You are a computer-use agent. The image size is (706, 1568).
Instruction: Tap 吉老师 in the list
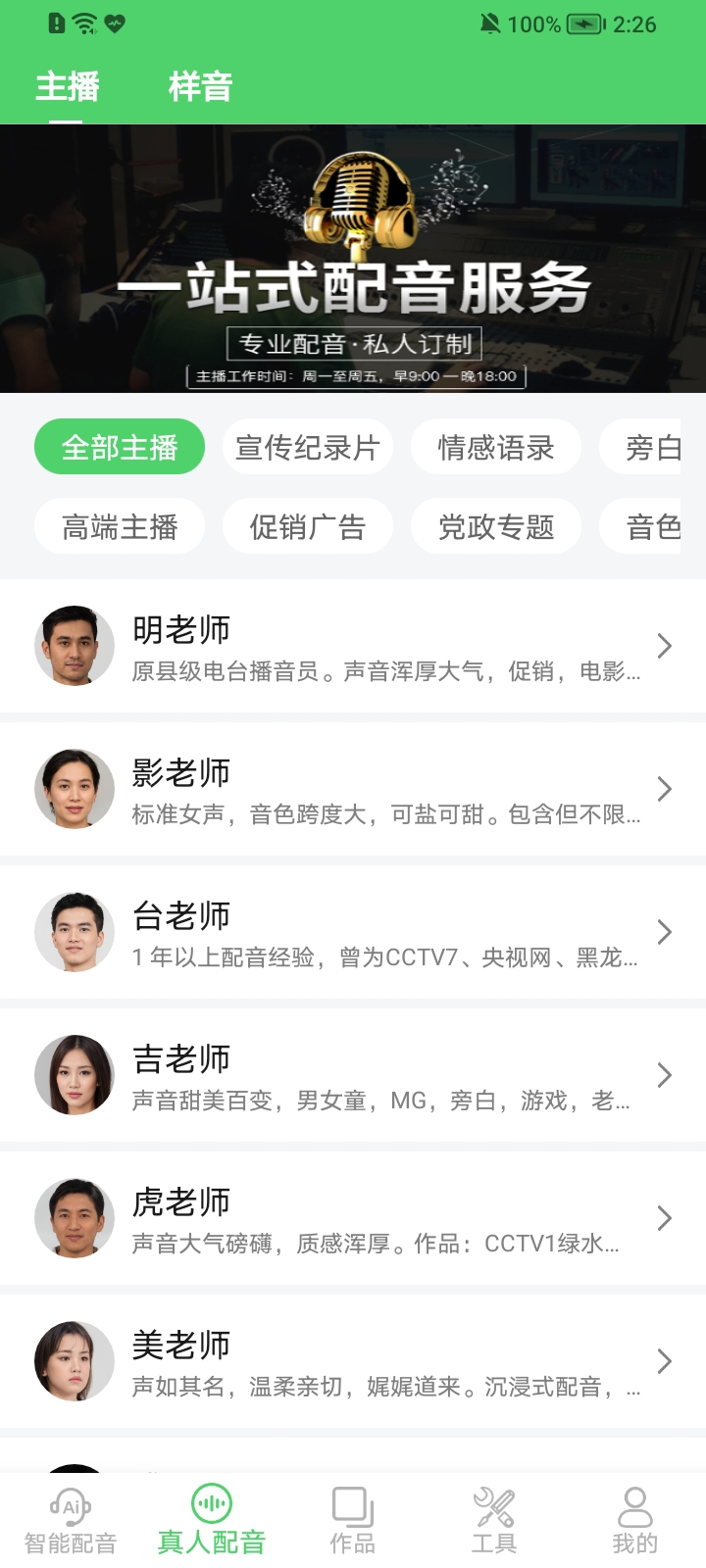353,1075
